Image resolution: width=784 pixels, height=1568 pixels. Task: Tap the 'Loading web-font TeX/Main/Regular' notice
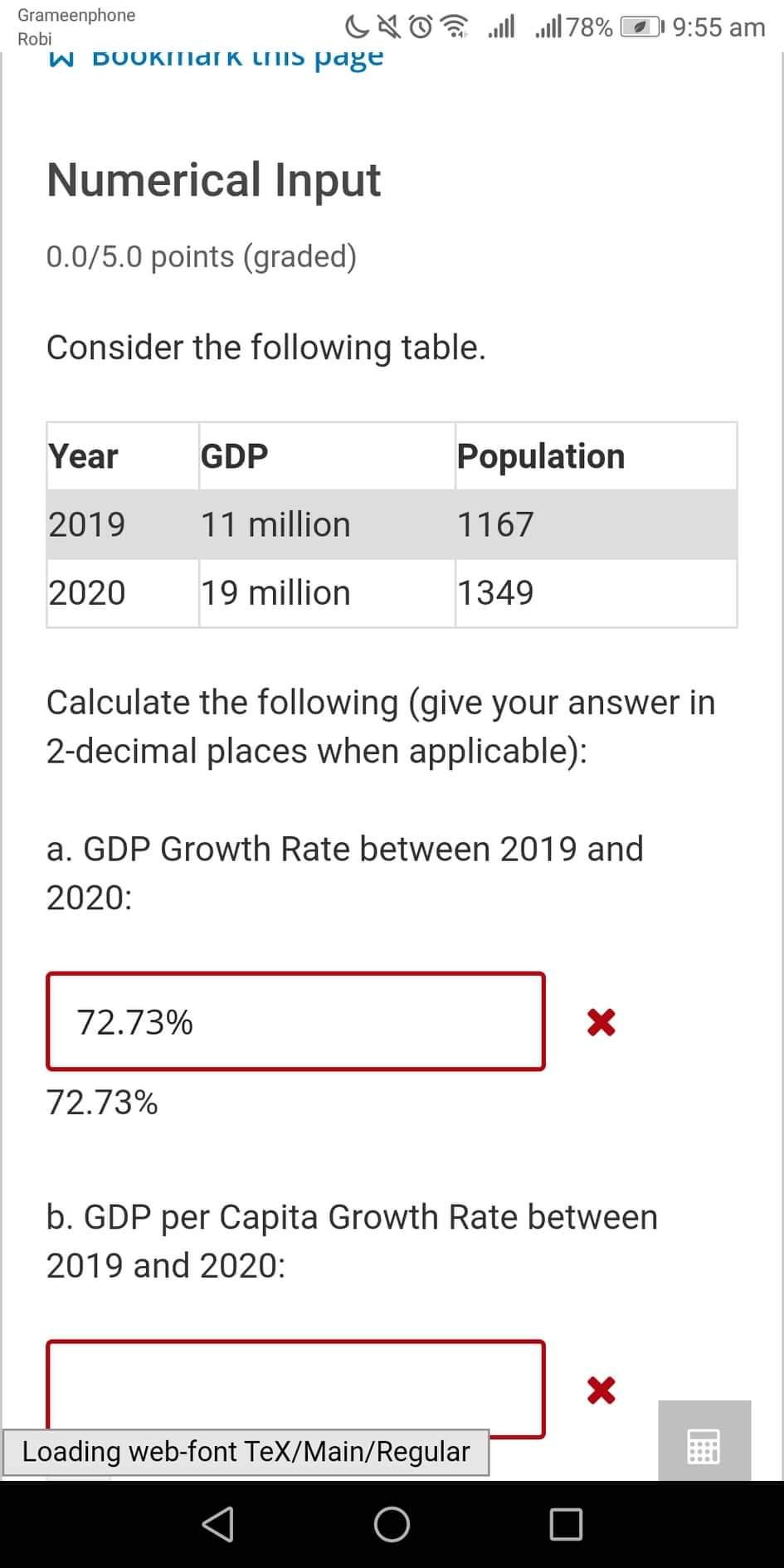tap(246, 1452)
